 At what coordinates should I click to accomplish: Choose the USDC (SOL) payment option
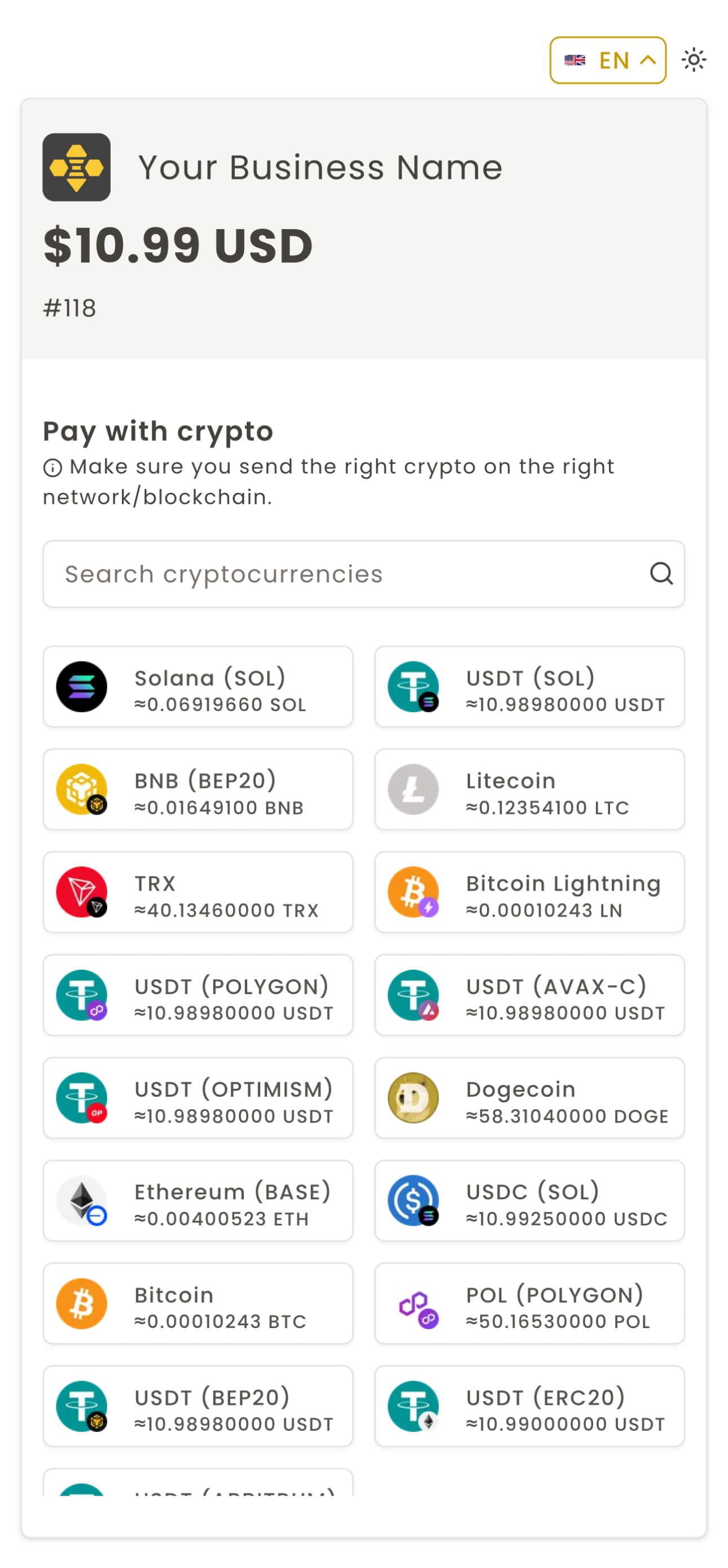tap(529, 1201)
